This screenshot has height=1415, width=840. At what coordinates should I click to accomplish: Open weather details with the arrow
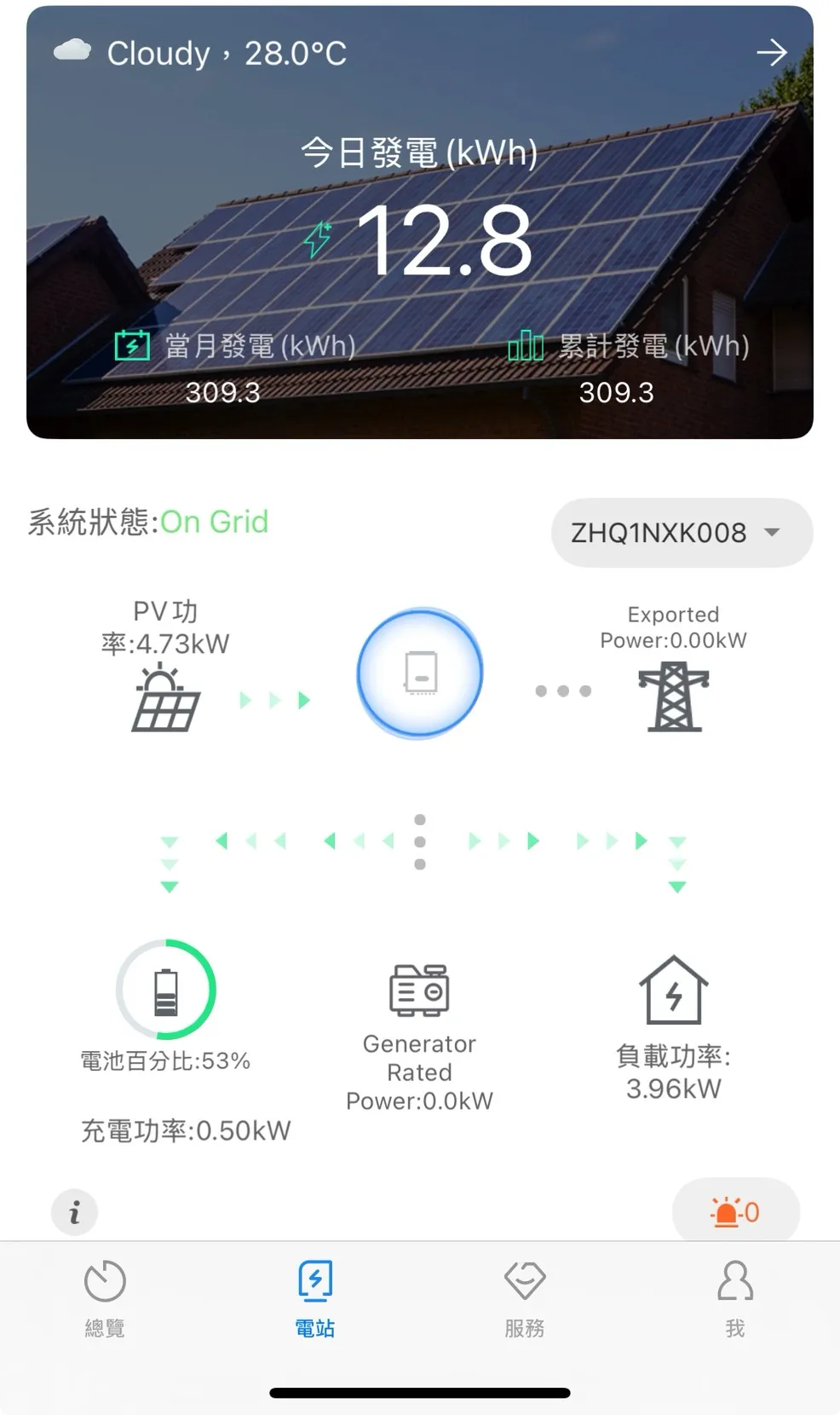772,53
